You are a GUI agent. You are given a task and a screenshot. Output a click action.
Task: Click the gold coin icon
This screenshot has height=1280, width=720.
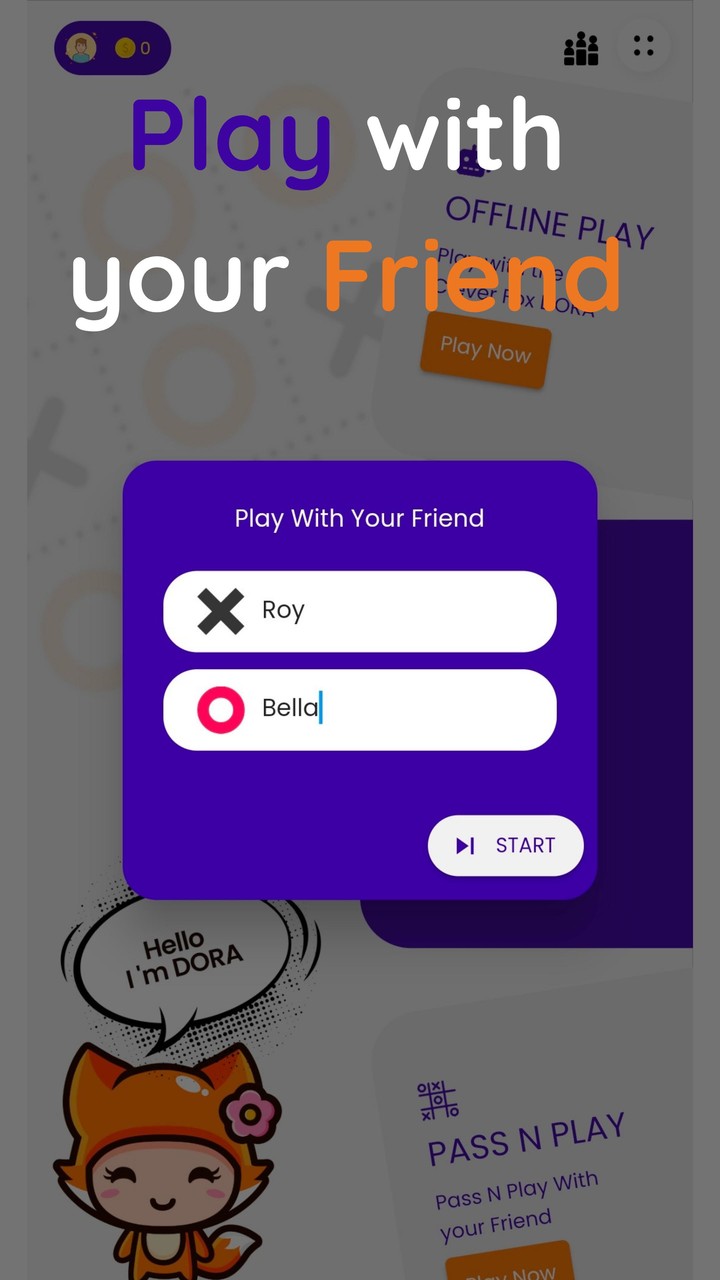(x=123, y=45)
